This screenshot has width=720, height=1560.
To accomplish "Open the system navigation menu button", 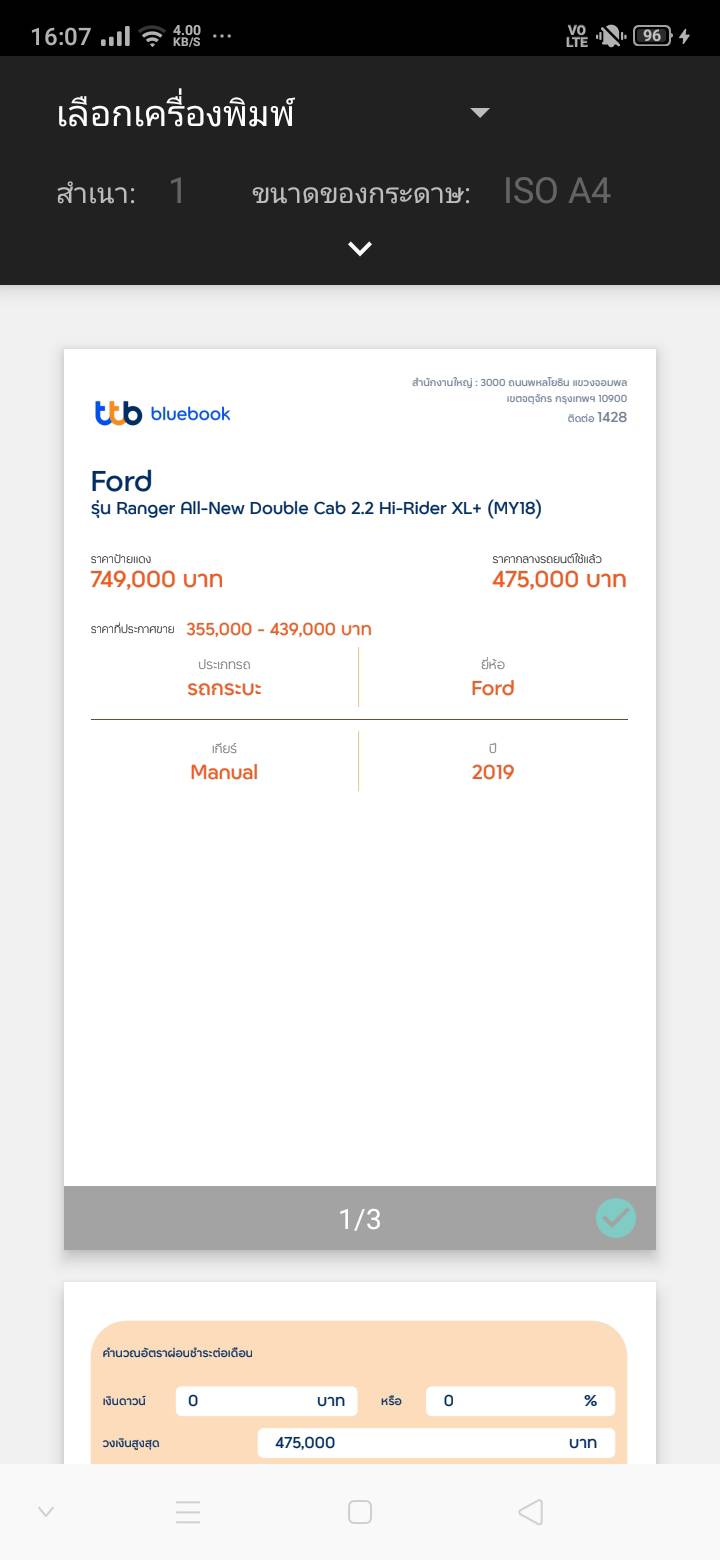I will point(188,1512).
